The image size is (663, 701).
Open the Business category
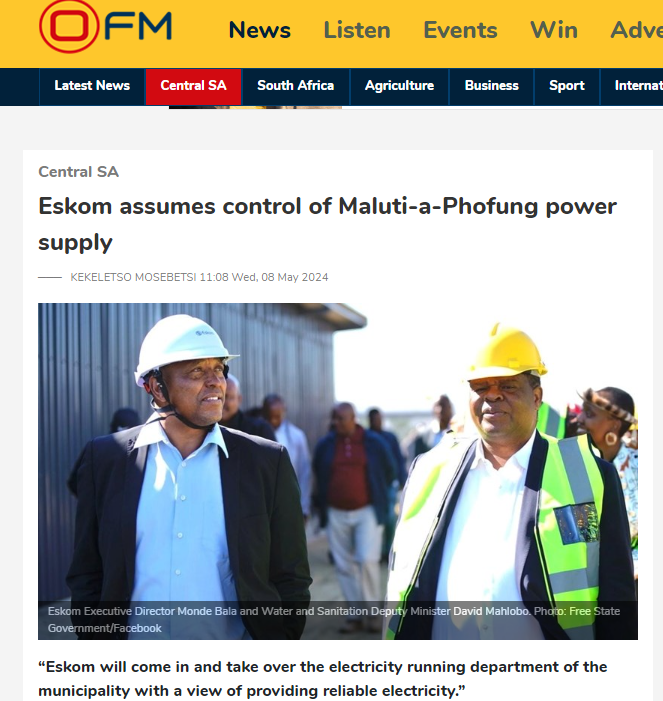click(x=491, y=86)
